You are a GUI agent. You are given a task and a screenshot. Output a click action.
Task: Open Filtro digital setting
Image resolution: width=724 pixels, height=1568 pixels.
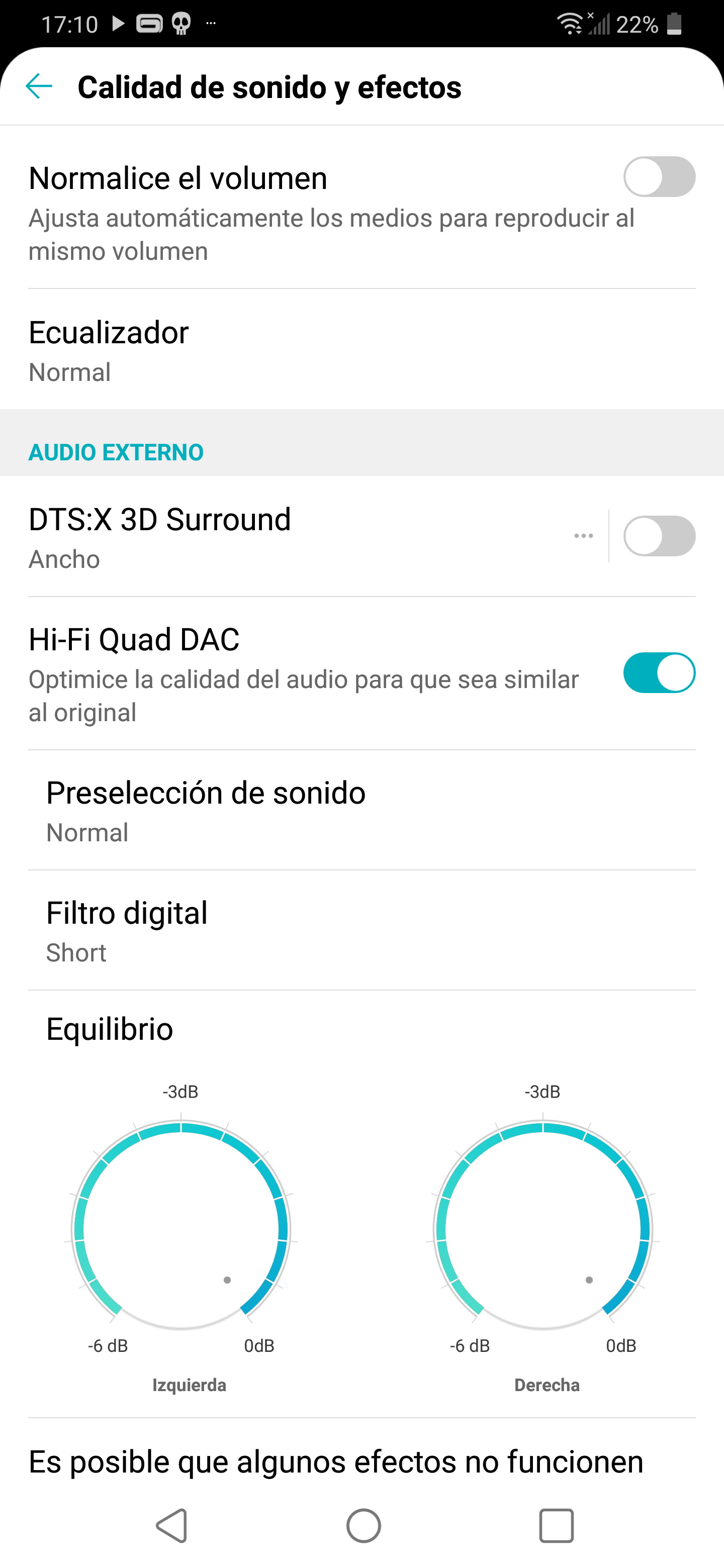361,930
